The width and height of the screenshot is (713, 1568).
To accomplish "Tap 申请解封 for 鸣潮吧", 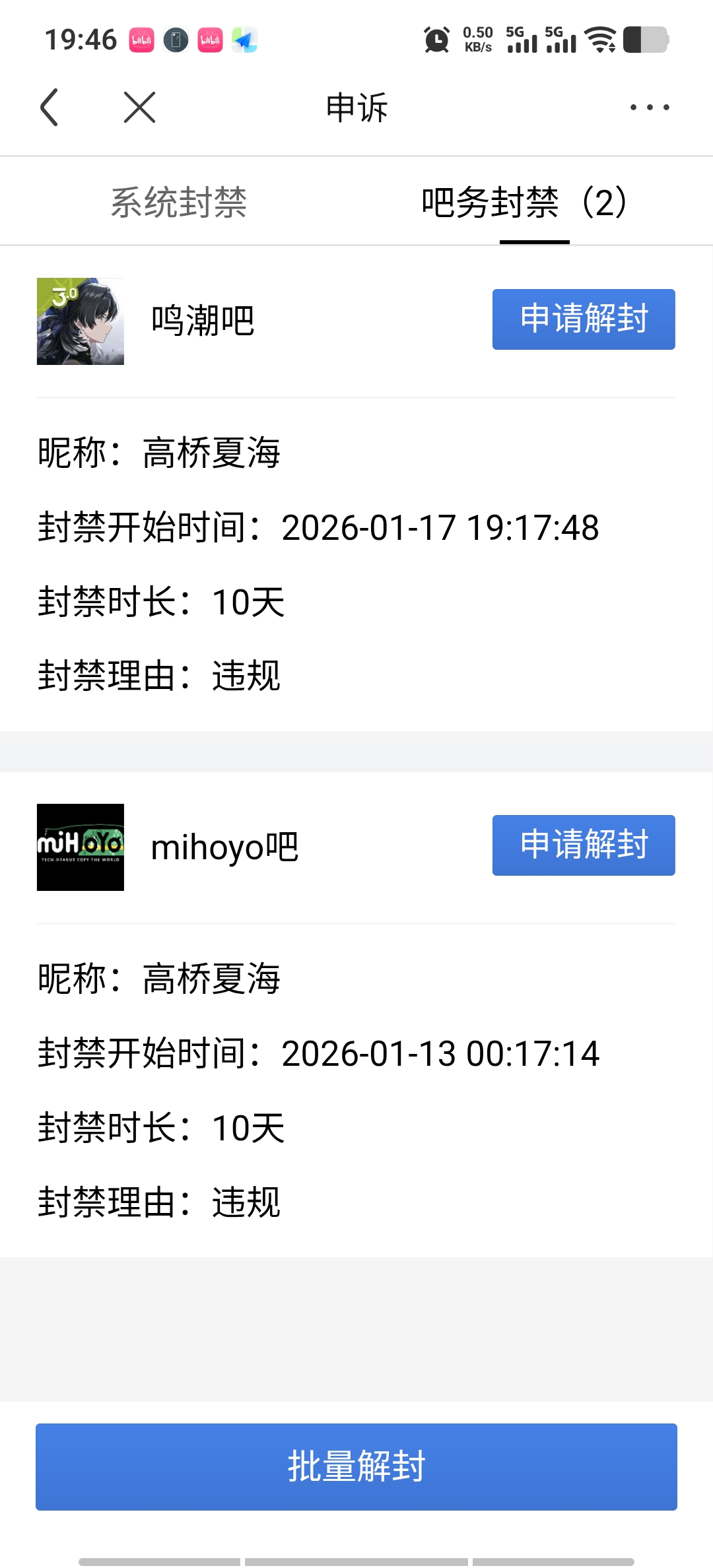I will (584, 319).
